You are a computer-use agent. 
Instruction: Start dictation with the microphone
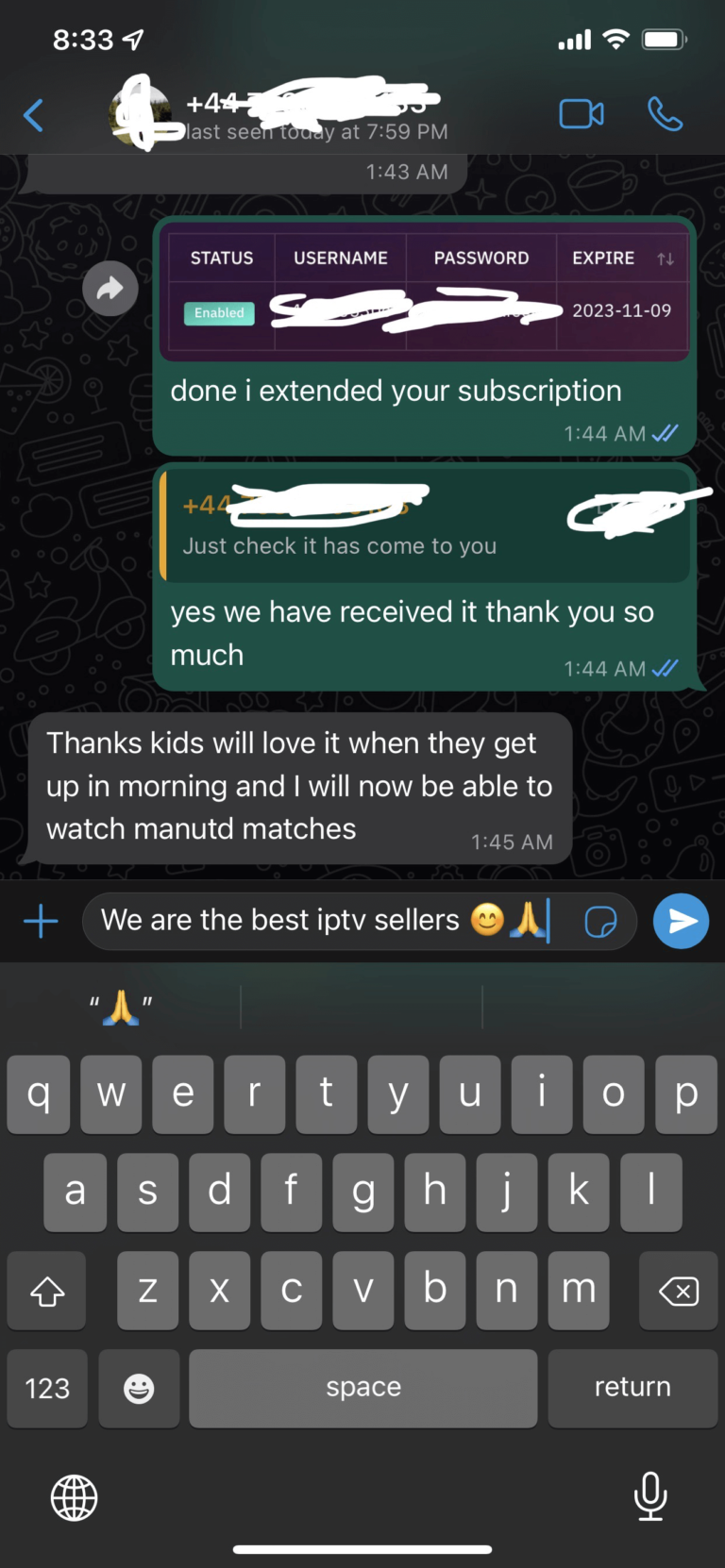pos(649,1496)
